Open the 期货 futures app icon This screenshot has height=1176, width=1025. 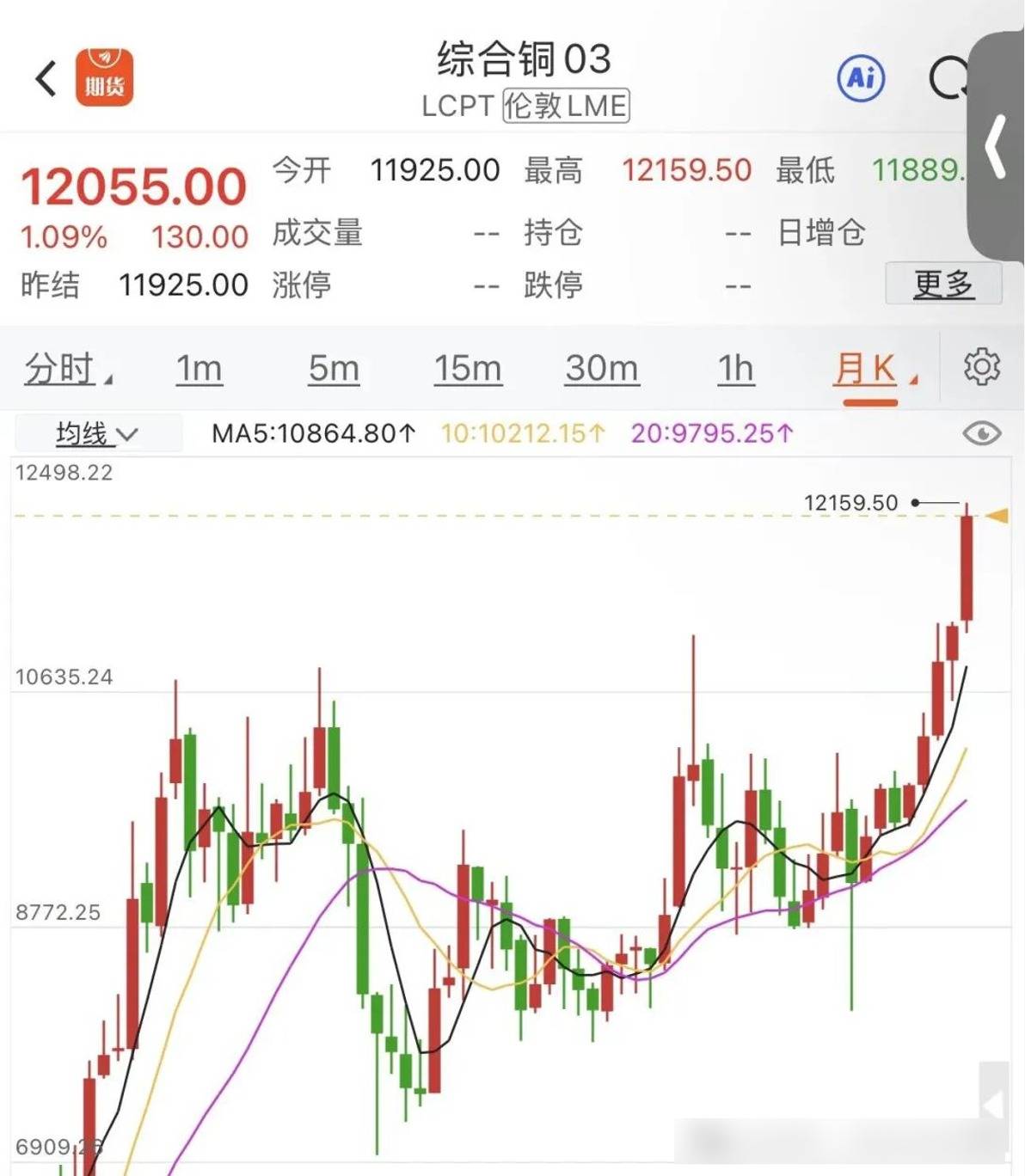point(105,77)
